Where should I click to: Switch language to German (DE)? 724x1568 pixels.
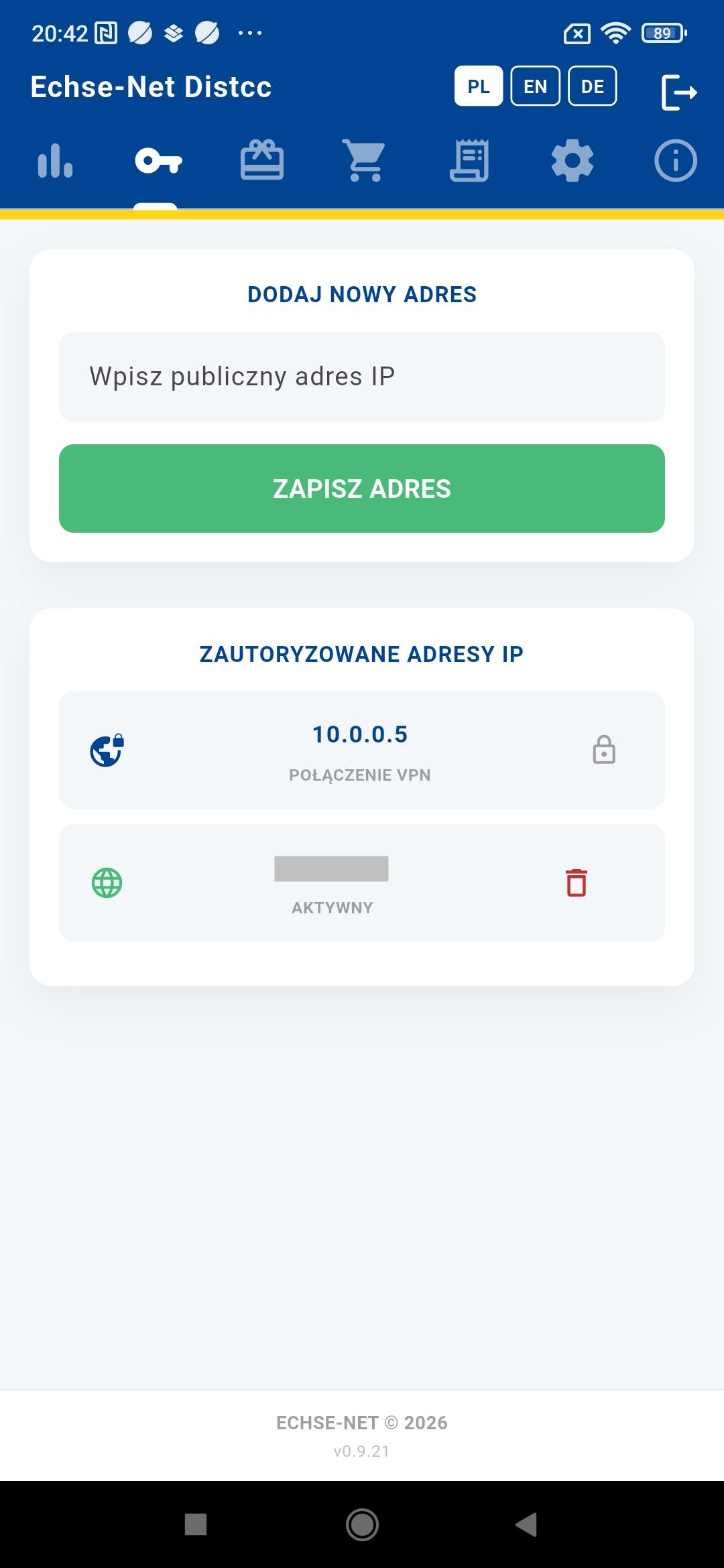pos(592,86)
